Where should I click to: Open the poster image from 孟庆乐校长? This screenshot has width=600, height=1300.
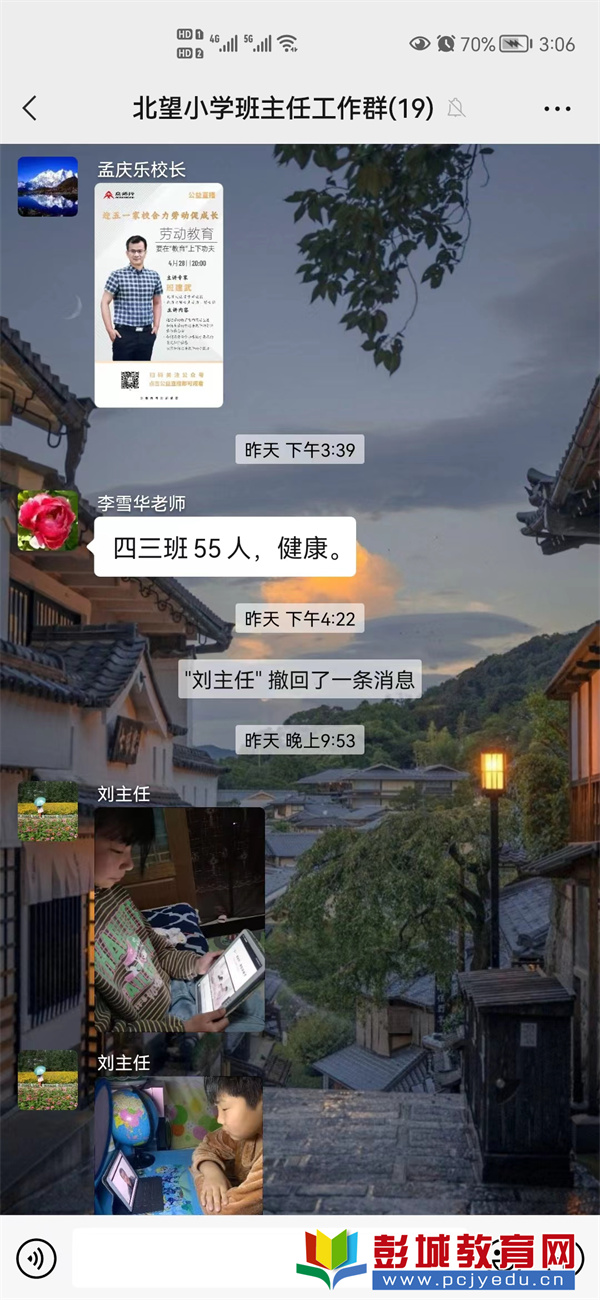pyautogui.click(x=158, y=295)
